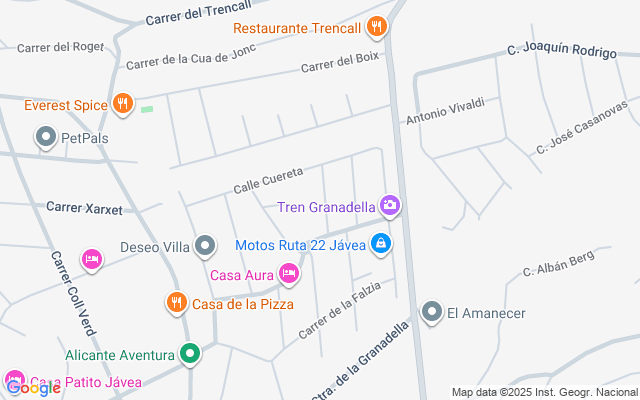This screenshot has height=400, width=640.
Task: Select the El Amanecer place pin
Action: [432, 312]
